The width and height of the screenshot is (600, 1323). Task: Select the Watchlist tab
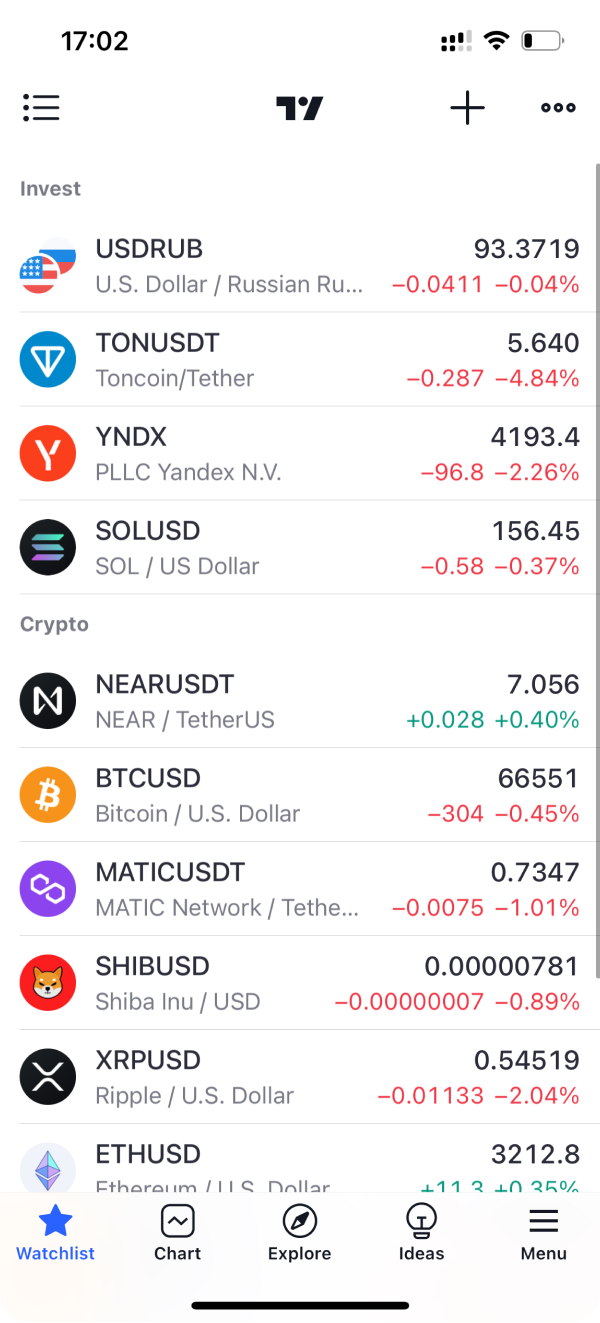pyautogui.click(x=56, y=1233)
